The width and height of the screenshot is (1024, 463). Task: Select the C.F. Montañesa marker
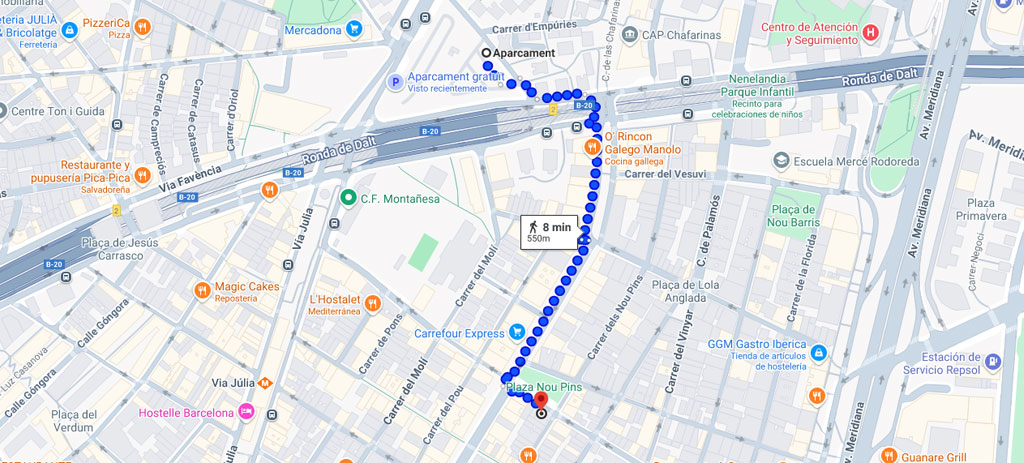347,198
